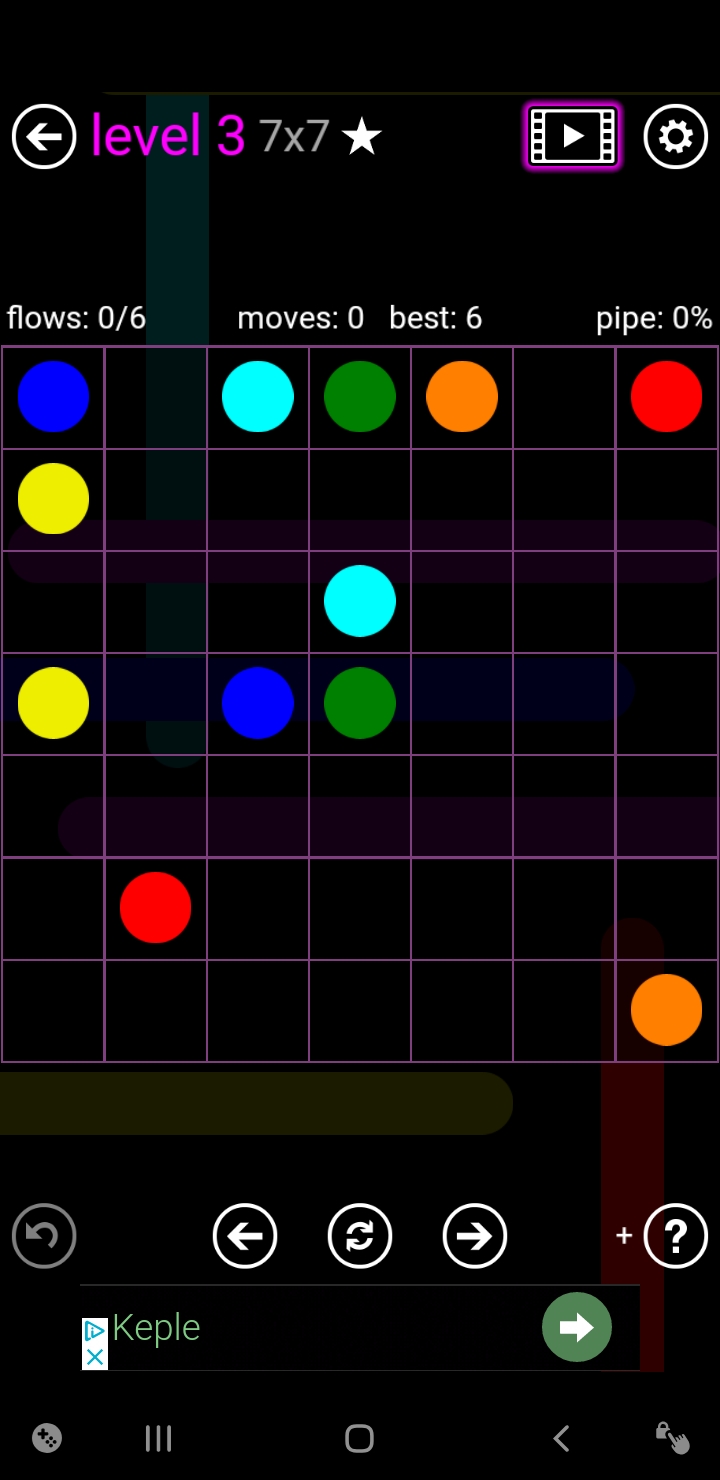Tap the orange dot in the bottom row
The image size is (720, 1480).
pos(666,1010)
